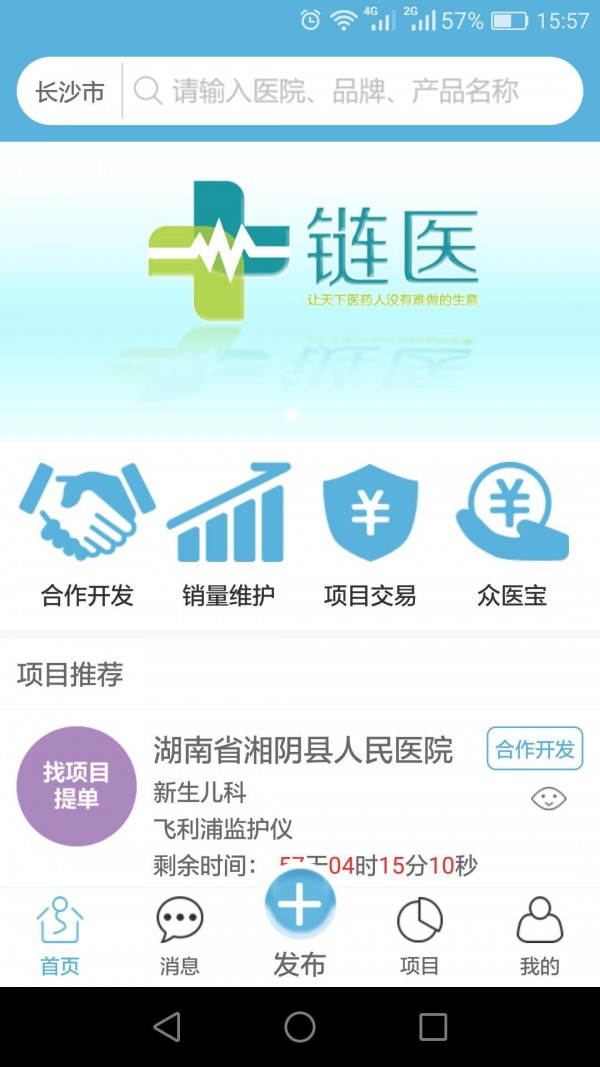The height and width of the screenshot is (1067, 600).
Task: Switch to the 消息 tab
Action: (180, 937)
